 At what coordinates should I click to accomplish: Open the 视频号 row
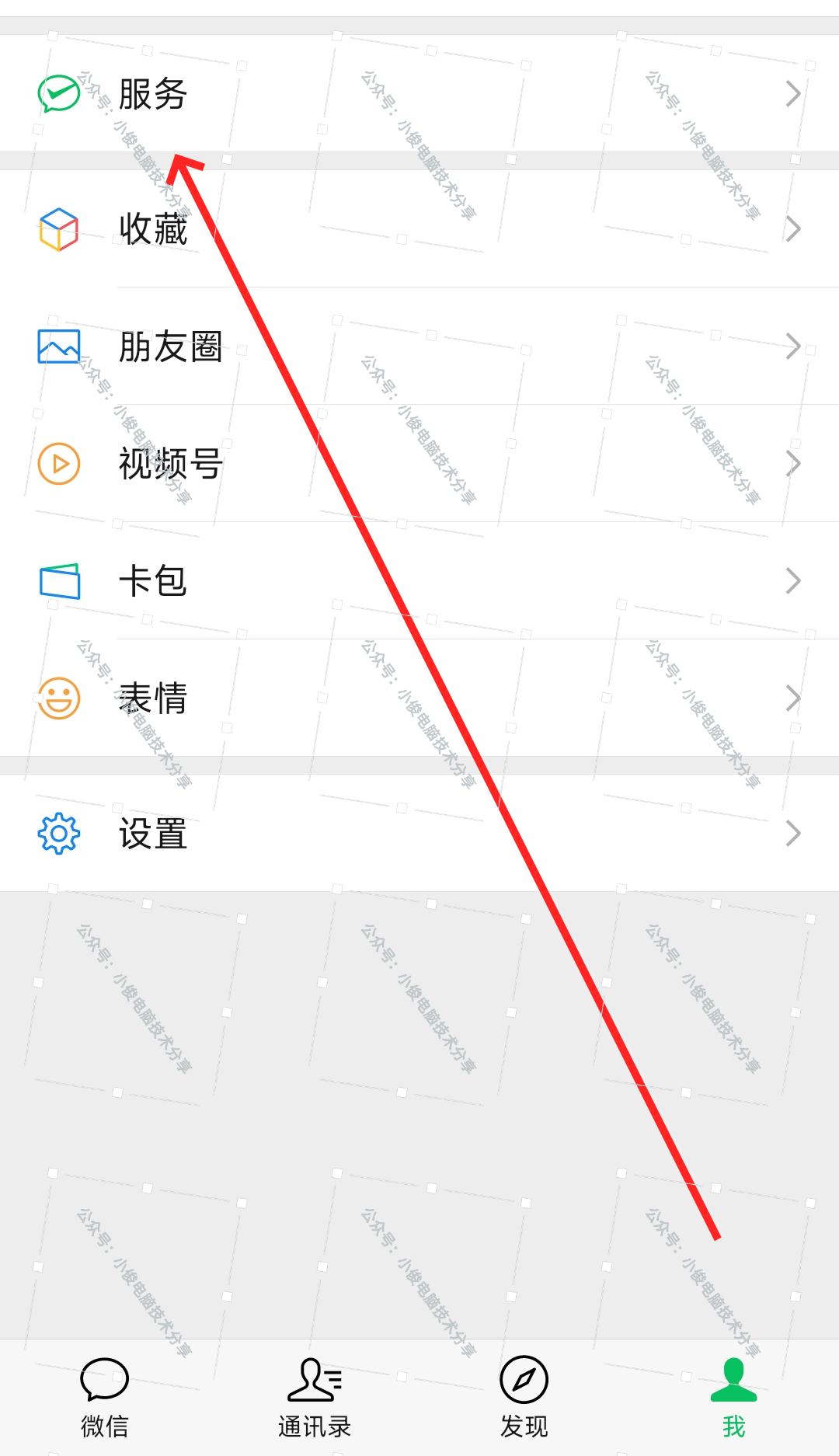(419, 463)
